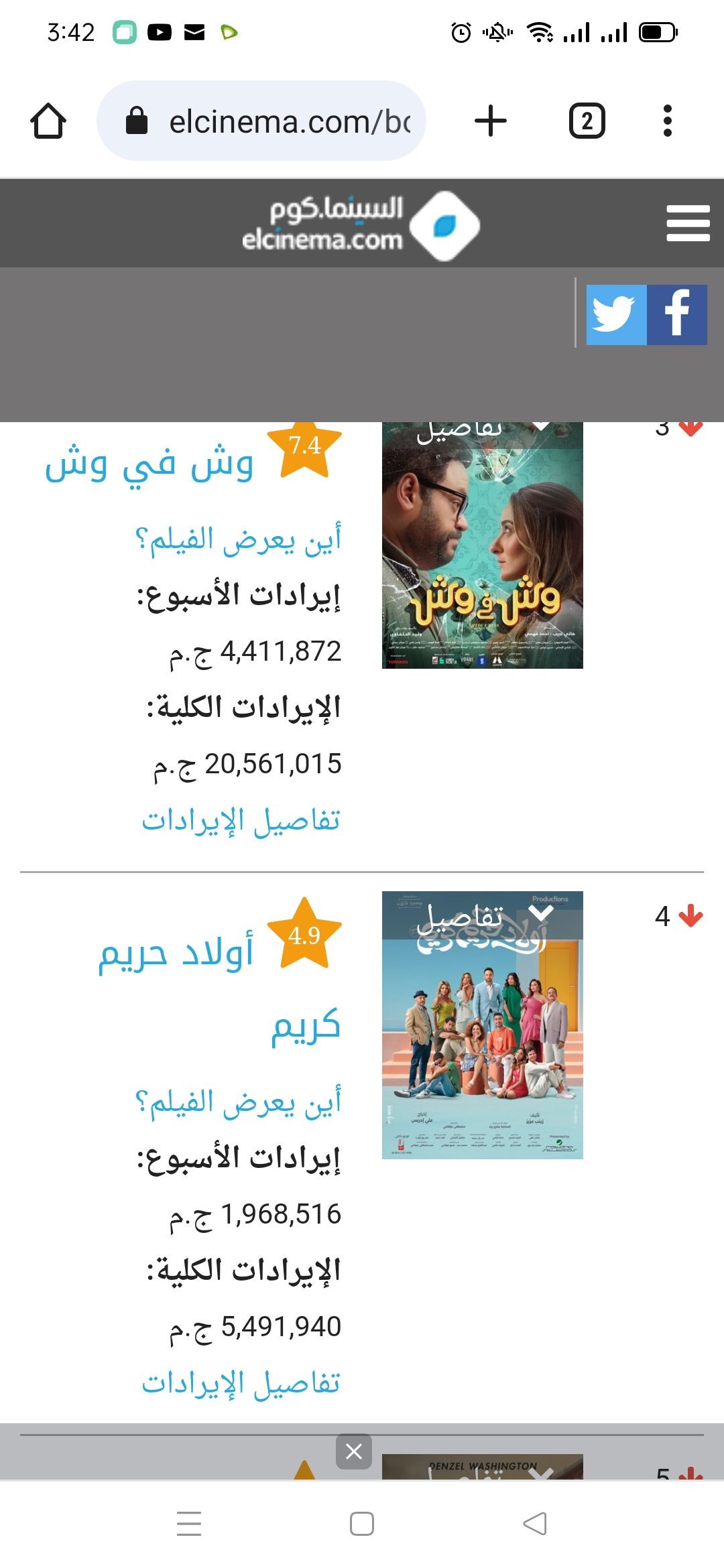Open the film title وش في وش
724x1568 pixels.
pyautogui.click(x=149, y=464)
